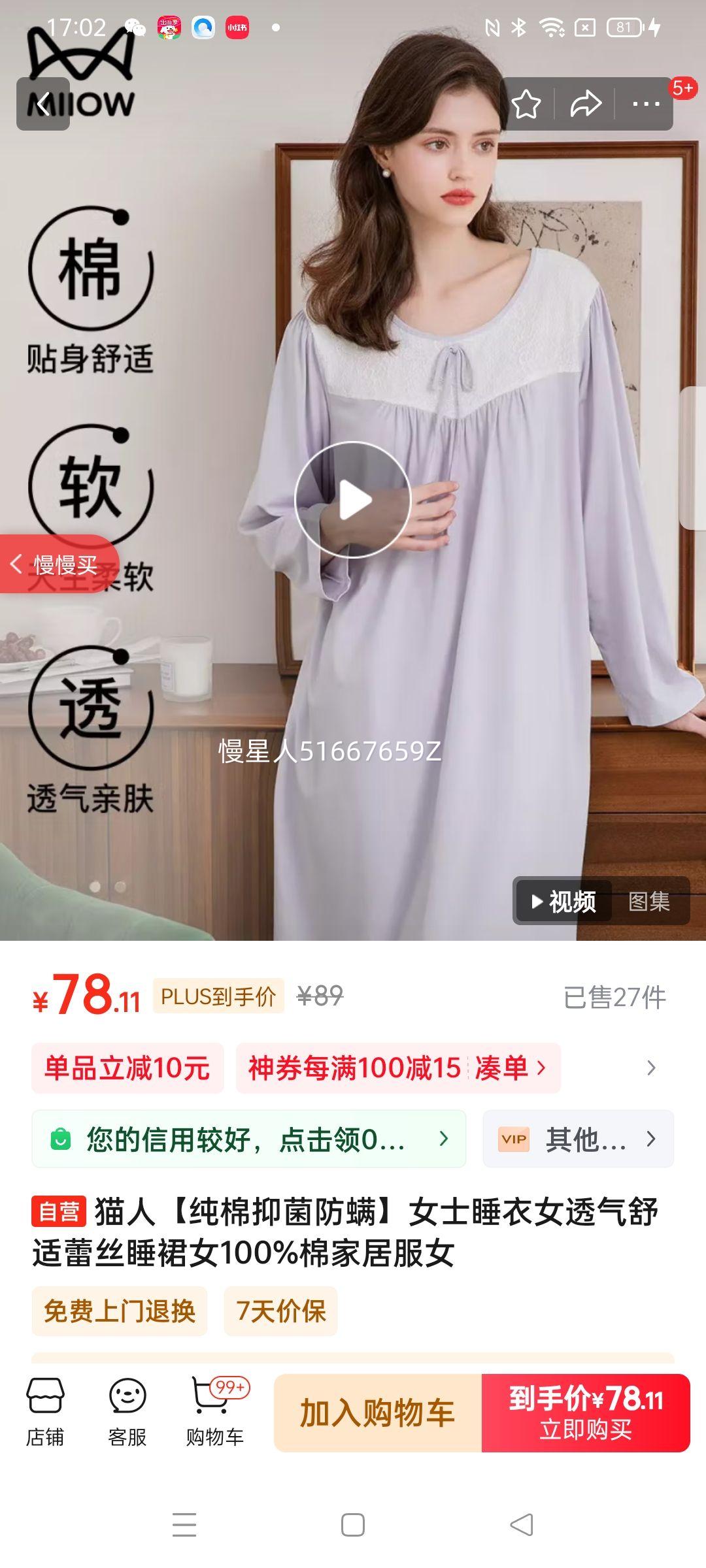706x1568 pixels.
Task: Tap the 免费上门退换 service tag
Action: [x=121, y=1310]
